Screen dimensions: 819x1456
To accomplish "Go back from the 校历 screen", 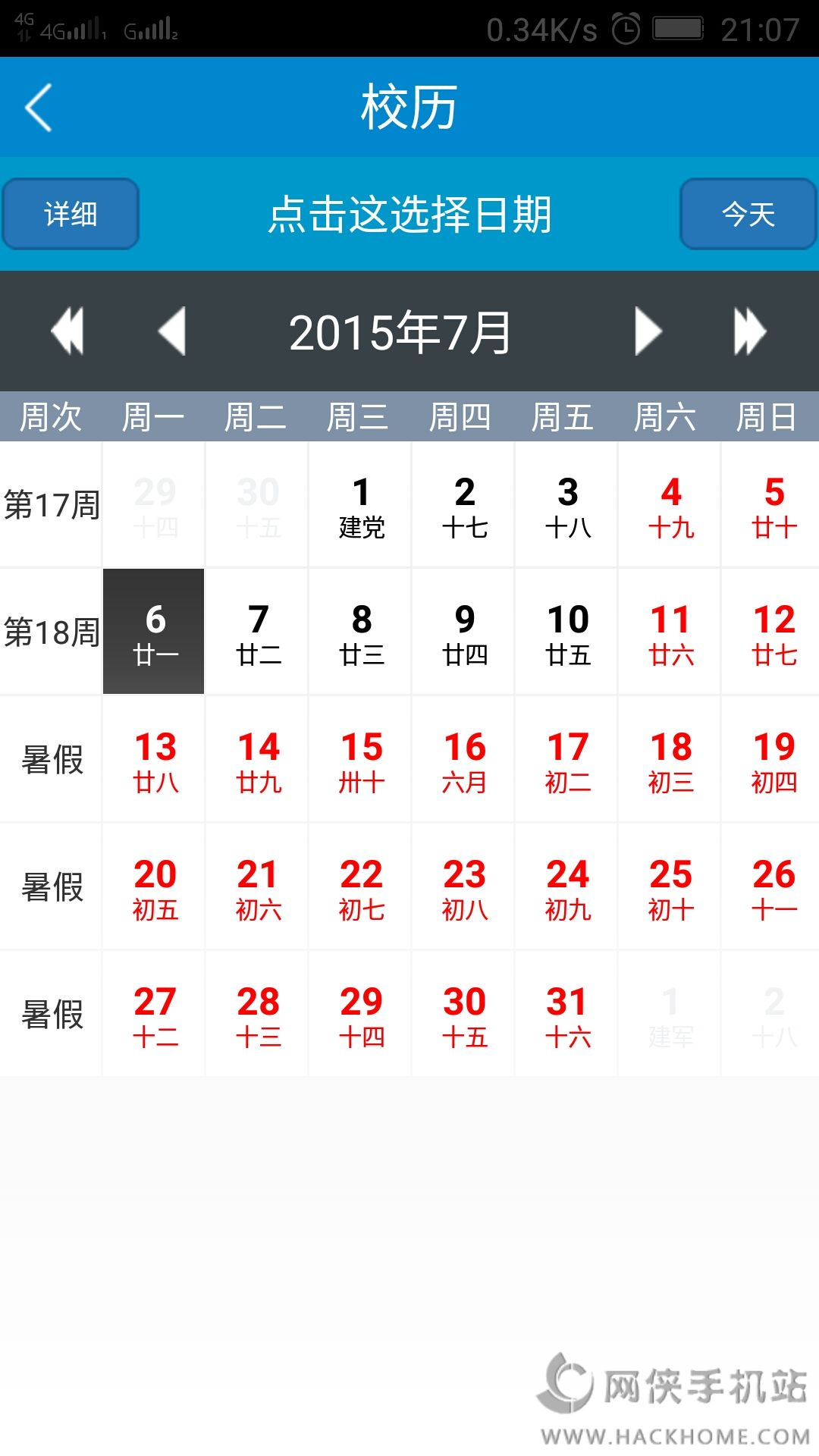I will [39, 108].
